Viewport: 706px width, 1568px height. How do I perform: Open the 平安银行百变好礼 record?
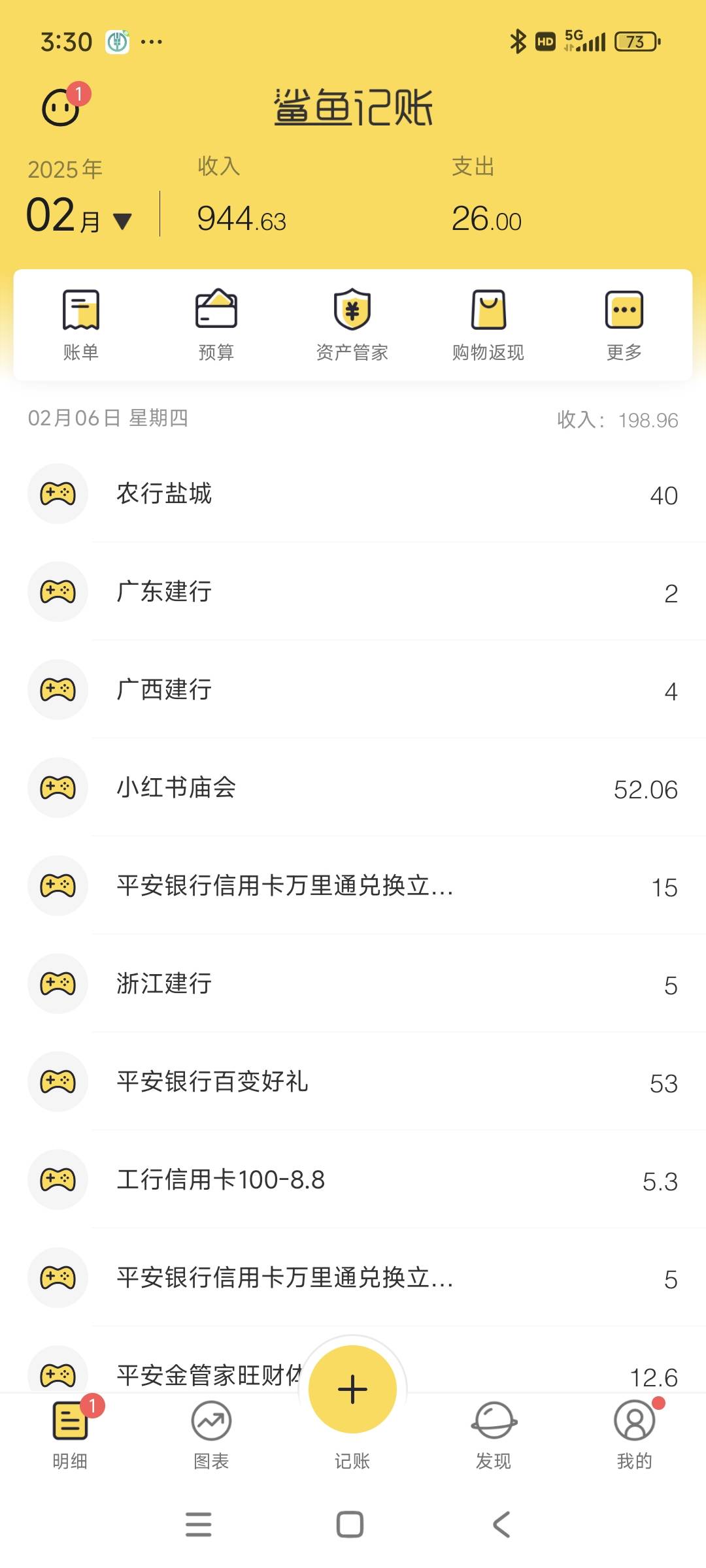[353, 1082]
